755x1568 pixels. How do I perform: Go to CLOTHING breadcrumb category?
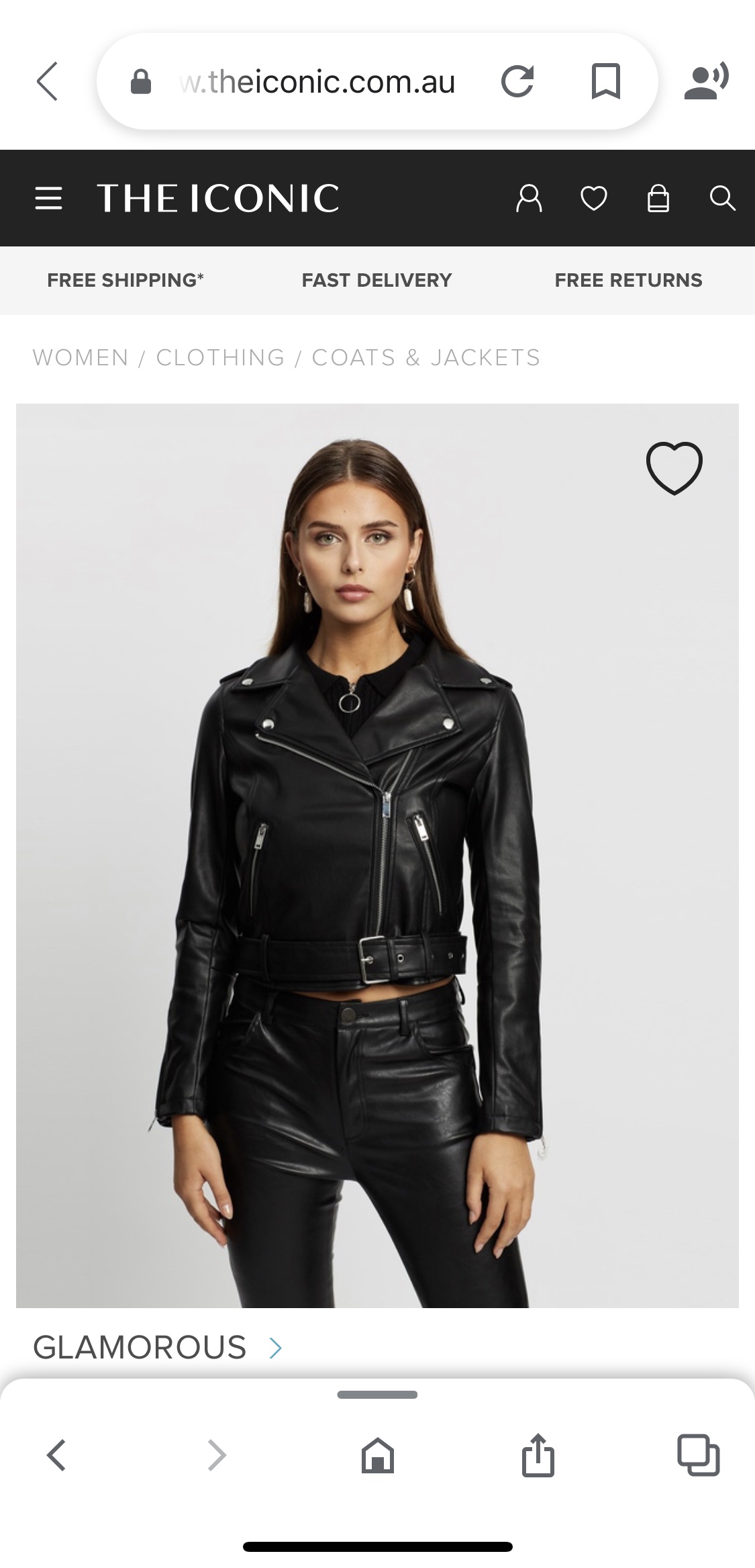pos(220,357)
